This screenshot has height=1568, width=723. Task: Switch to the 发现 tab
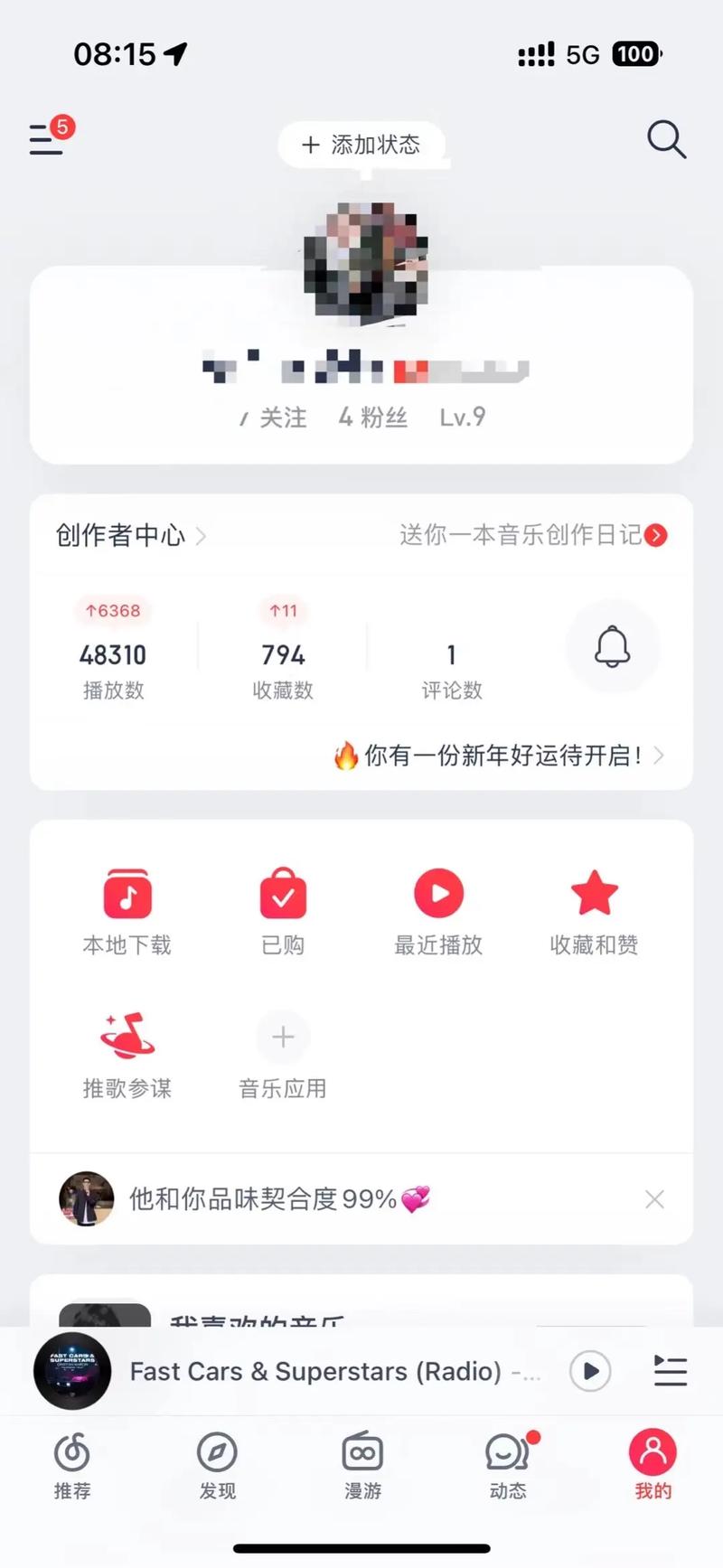click(x=217, y=1466)
